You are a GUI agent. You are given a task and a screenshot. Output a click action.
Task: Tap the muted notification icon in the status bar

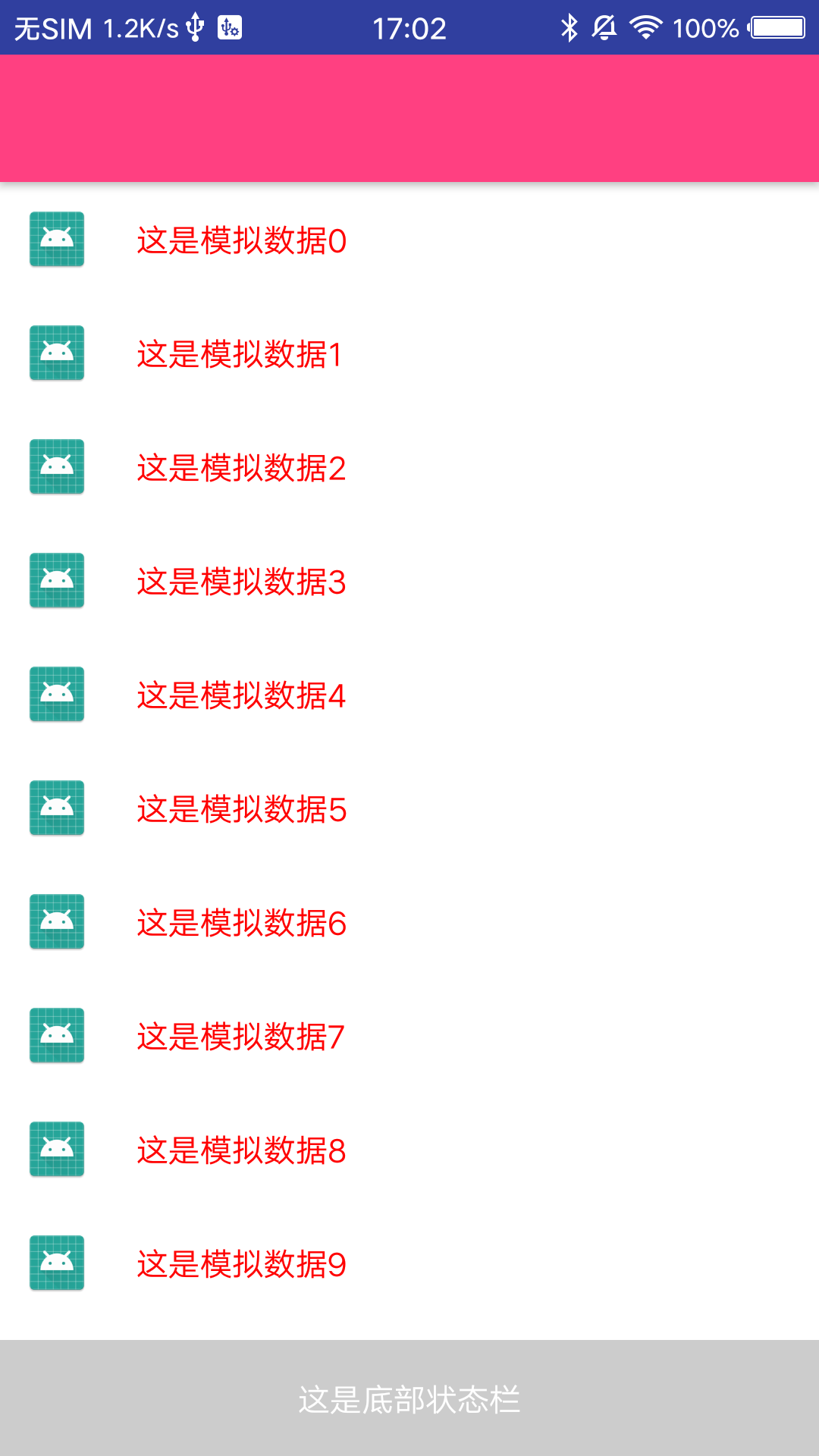pyautogui.click(x=604, y=27)
